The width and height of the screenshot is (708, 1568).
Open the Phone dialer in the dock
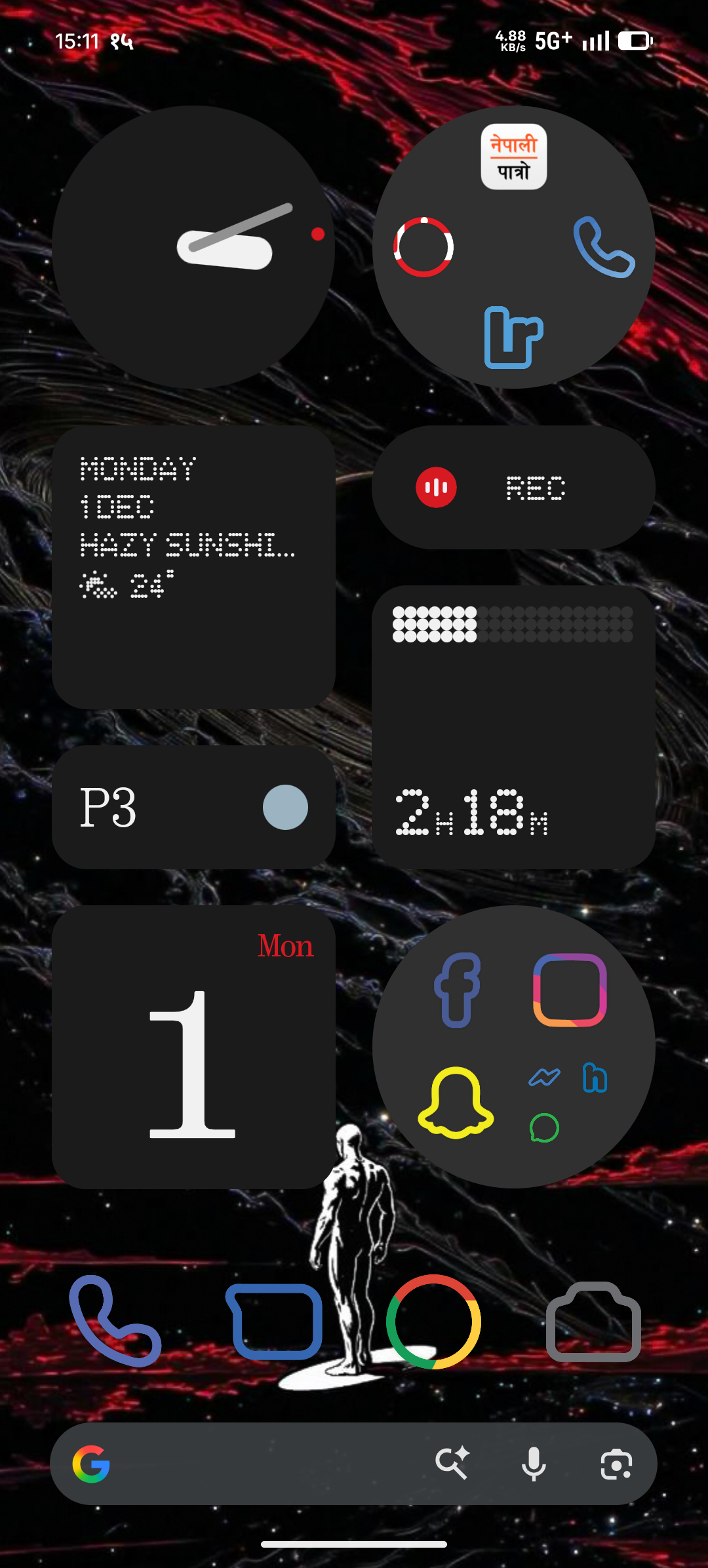[x=115, y=1321]
